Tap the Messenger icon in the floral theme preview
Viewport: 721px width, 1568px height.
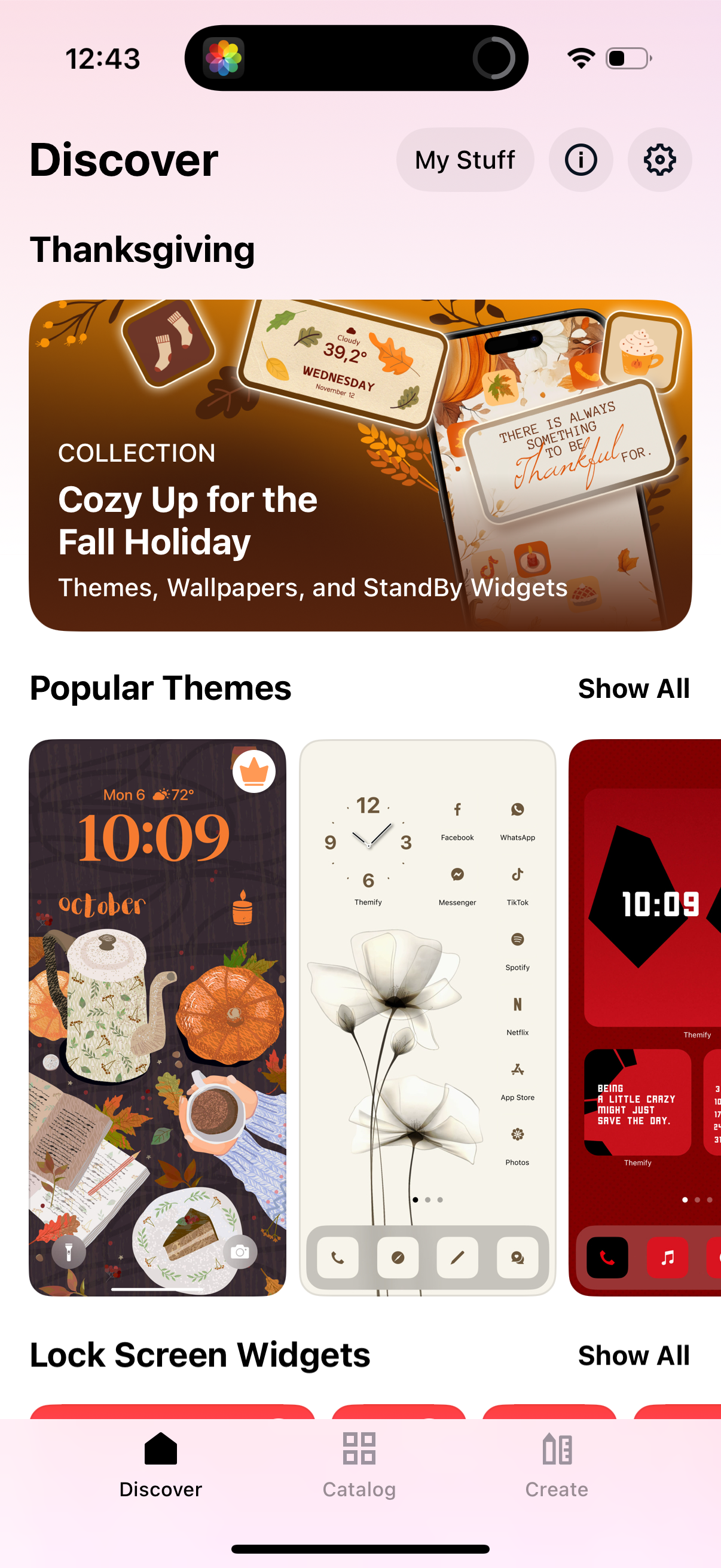(457, 875)
